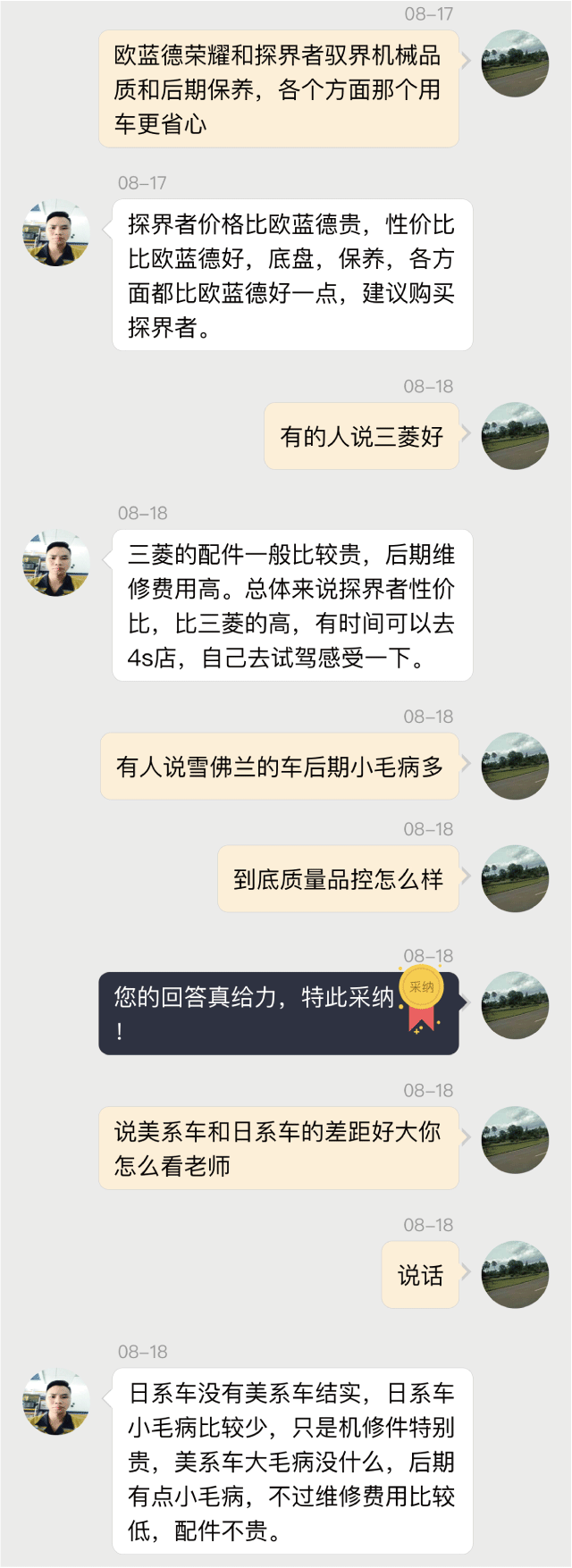View the asker's avatar beside "有人说雪佛兰的车后期小毛病多"
Viewport: 572px width, 1568px height.
click(x=515, y=767)
